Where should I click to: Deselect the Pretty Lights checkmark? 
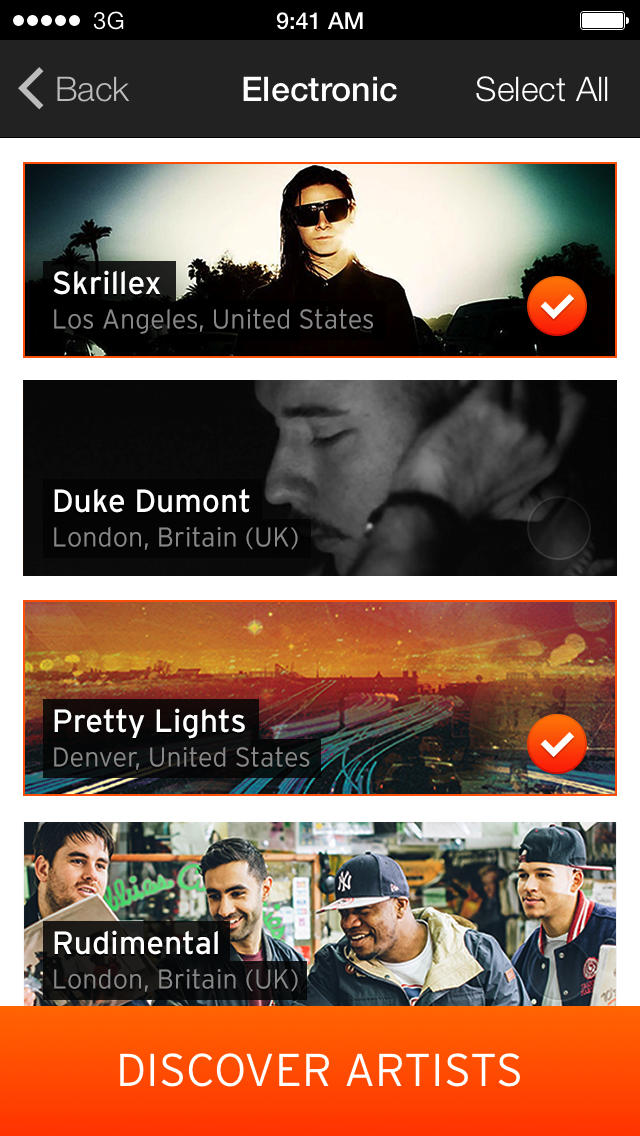557,745
